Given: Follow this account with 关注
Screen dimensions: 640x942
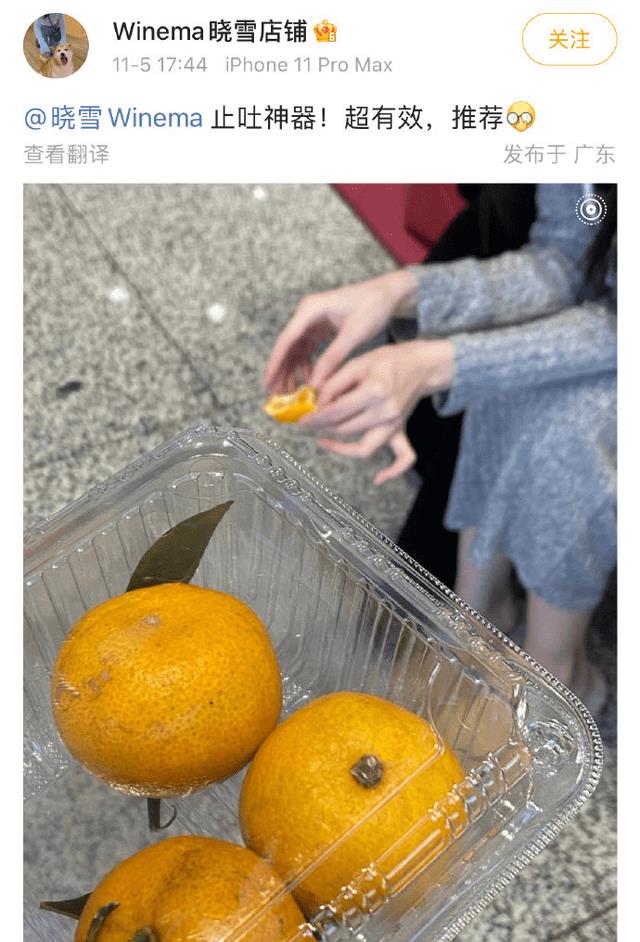Looking at the screenshot, I should [569, 40].
